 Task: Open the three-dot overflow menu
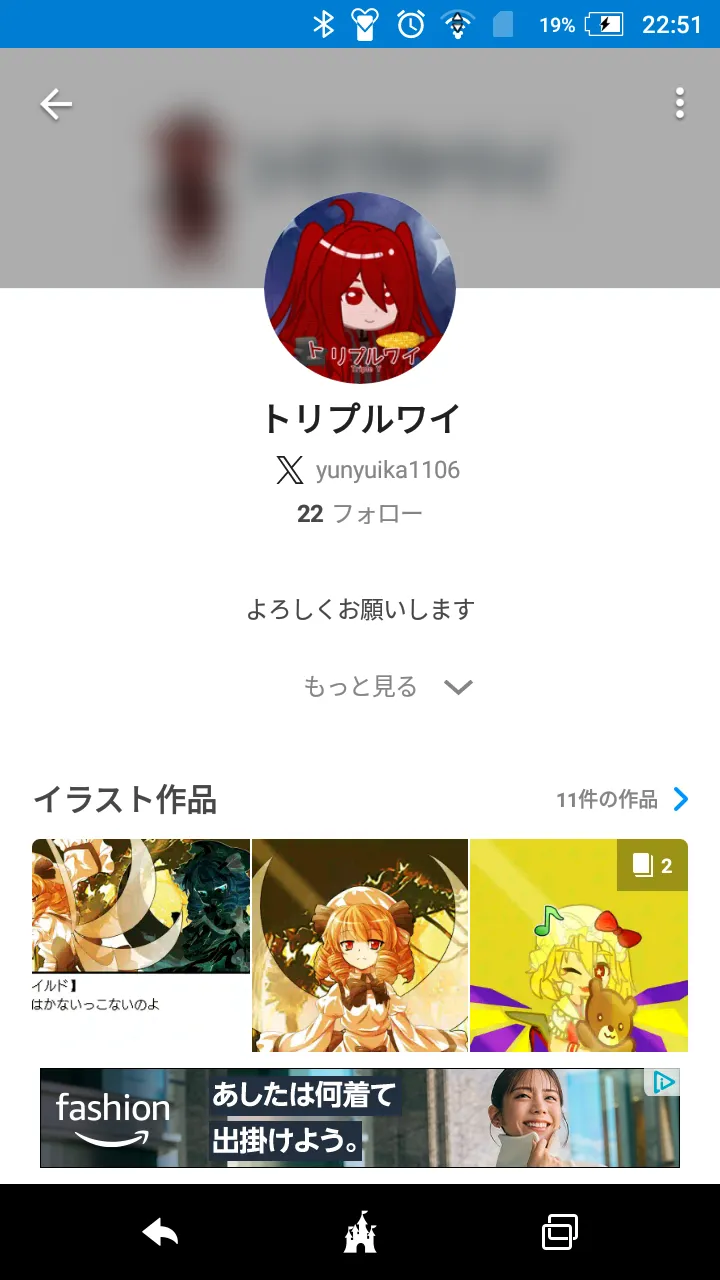coord(680,104)
